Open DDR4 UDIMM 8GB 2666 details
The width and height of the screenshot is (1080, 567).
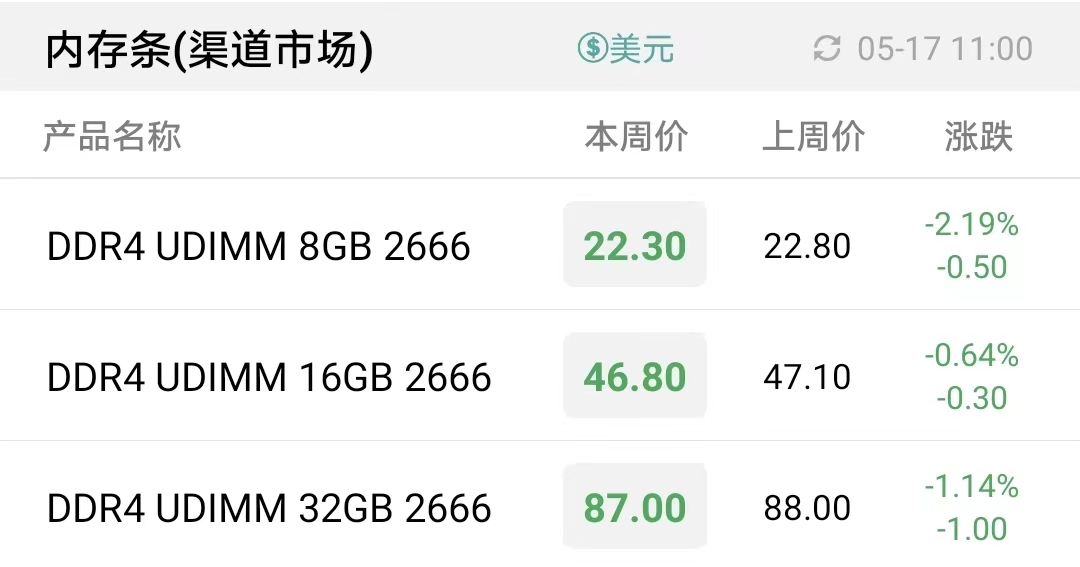coord(540,245)
